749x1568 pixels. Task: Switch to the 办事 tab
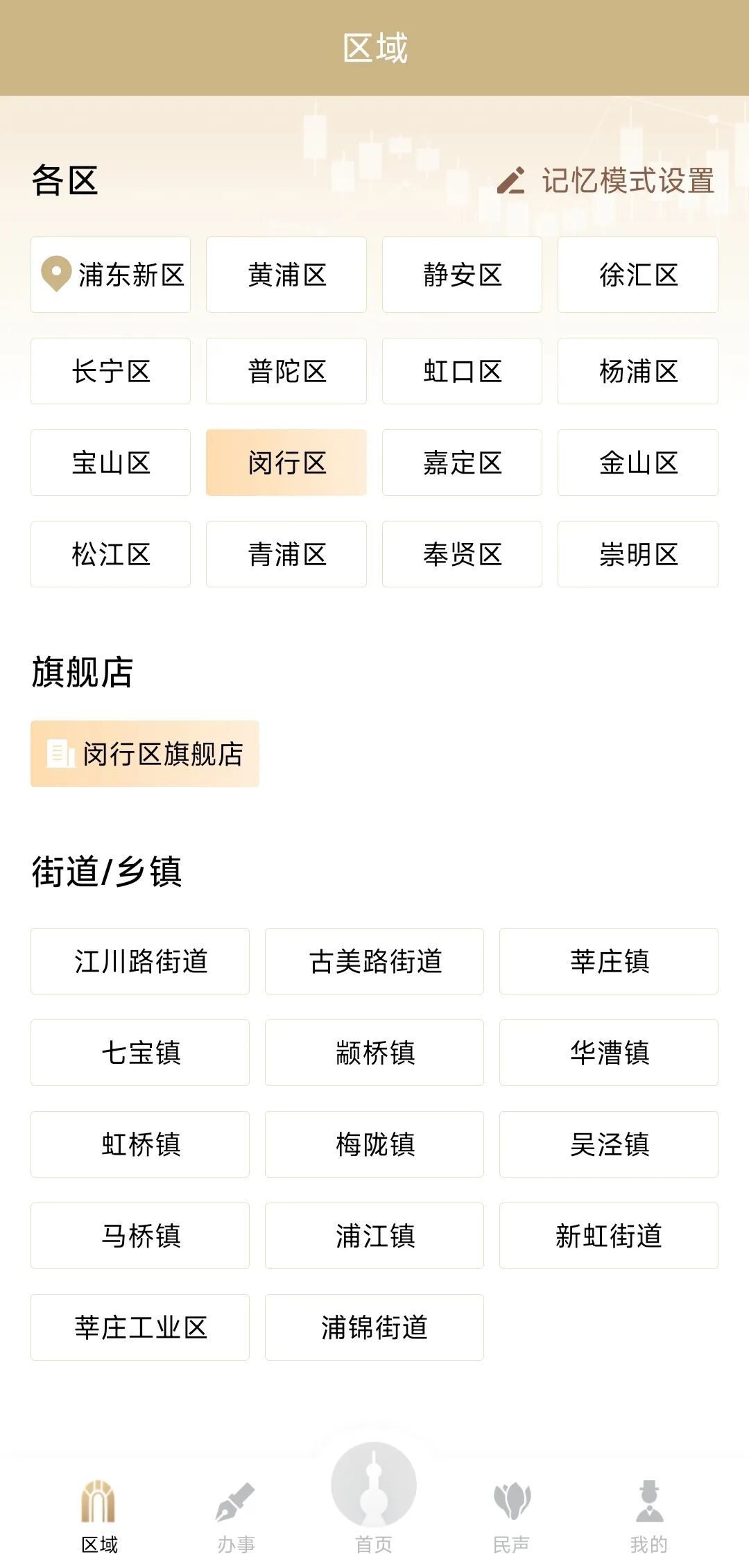(x=236, y=1516)
